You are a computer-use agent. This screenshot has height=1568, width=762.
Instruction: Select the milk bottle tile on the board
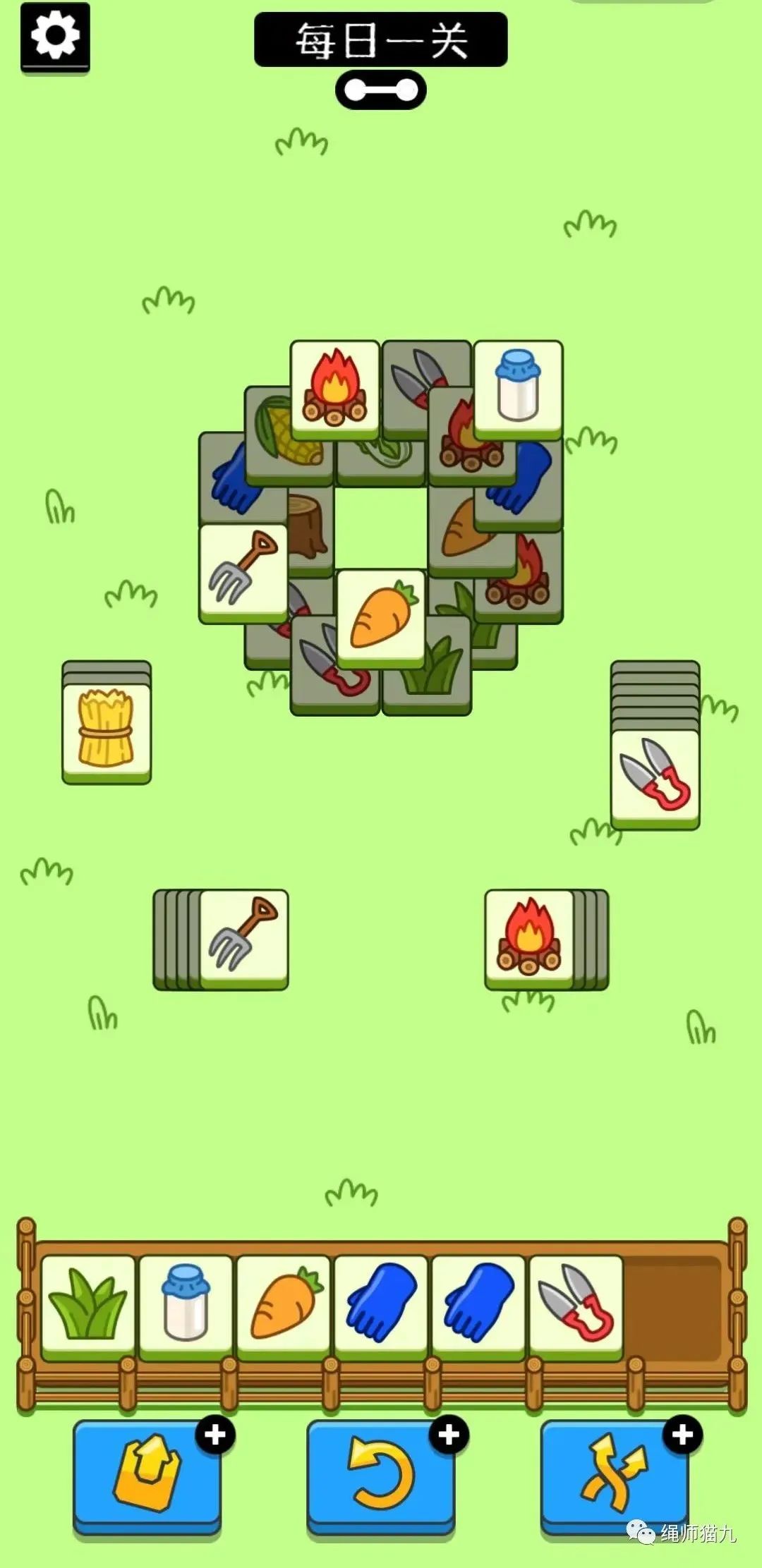pyautogui.click(x=518, y=387)
